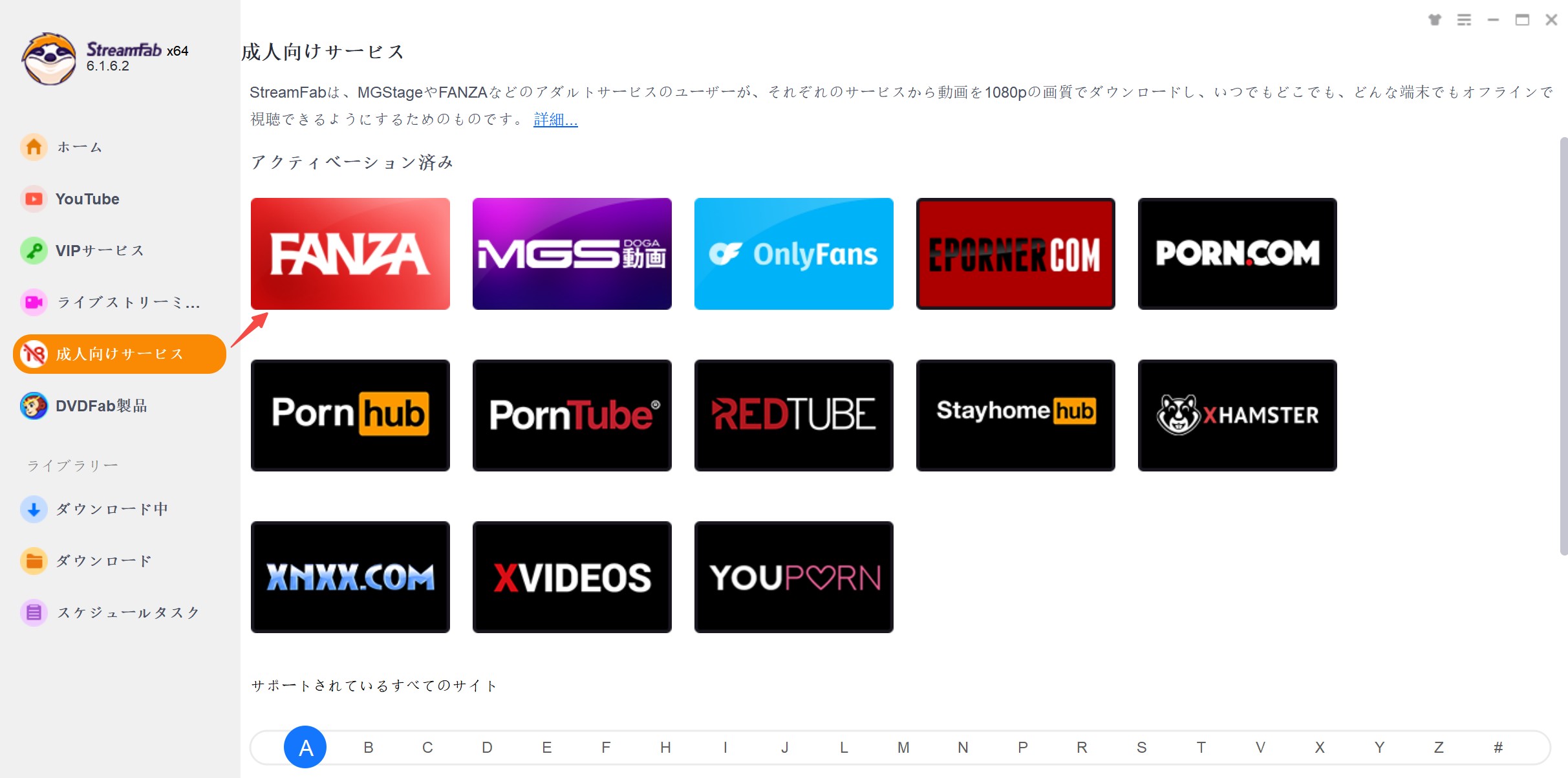The height and width of the screenshot is (778, 1568).
Task: Open the ダウンロード中 library list
Action: click(x=111, y=510)
